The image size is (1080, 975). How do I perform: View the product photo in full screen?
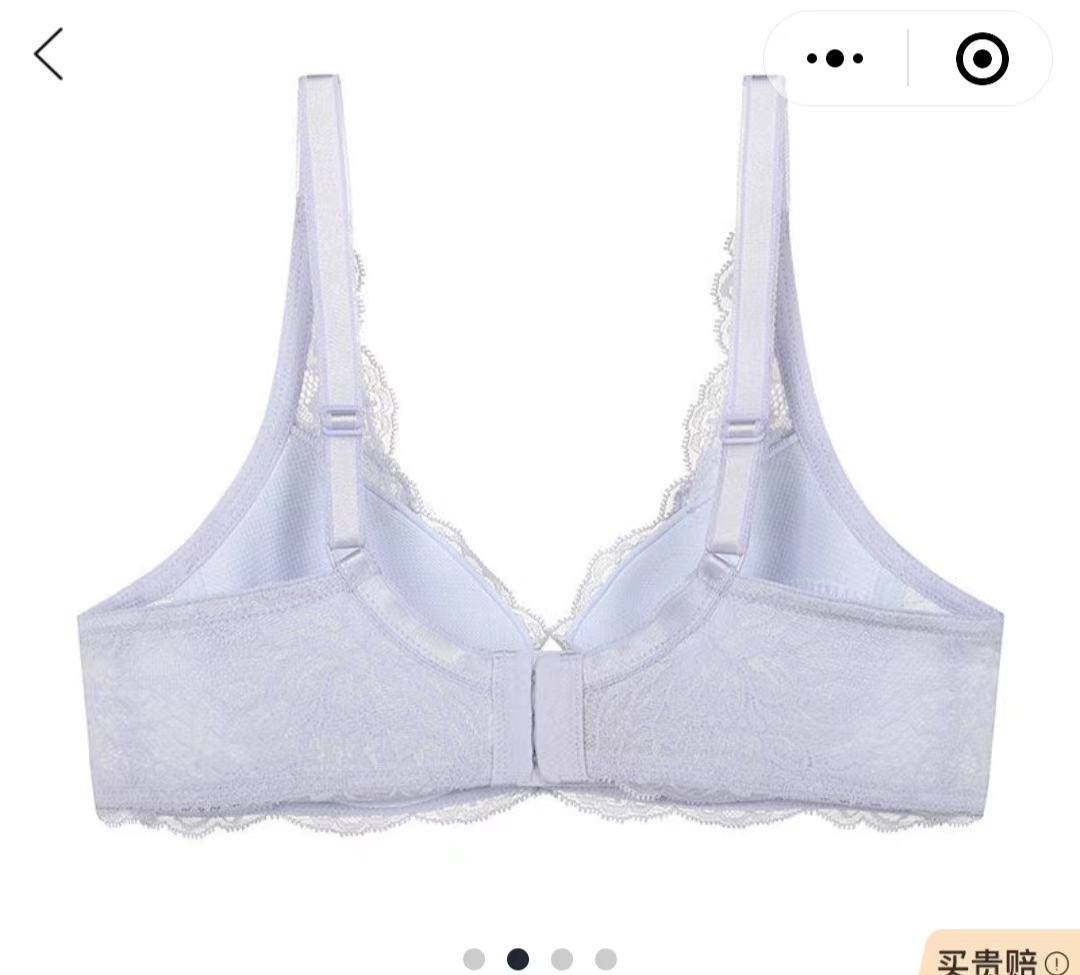click(x=540, y=480)
